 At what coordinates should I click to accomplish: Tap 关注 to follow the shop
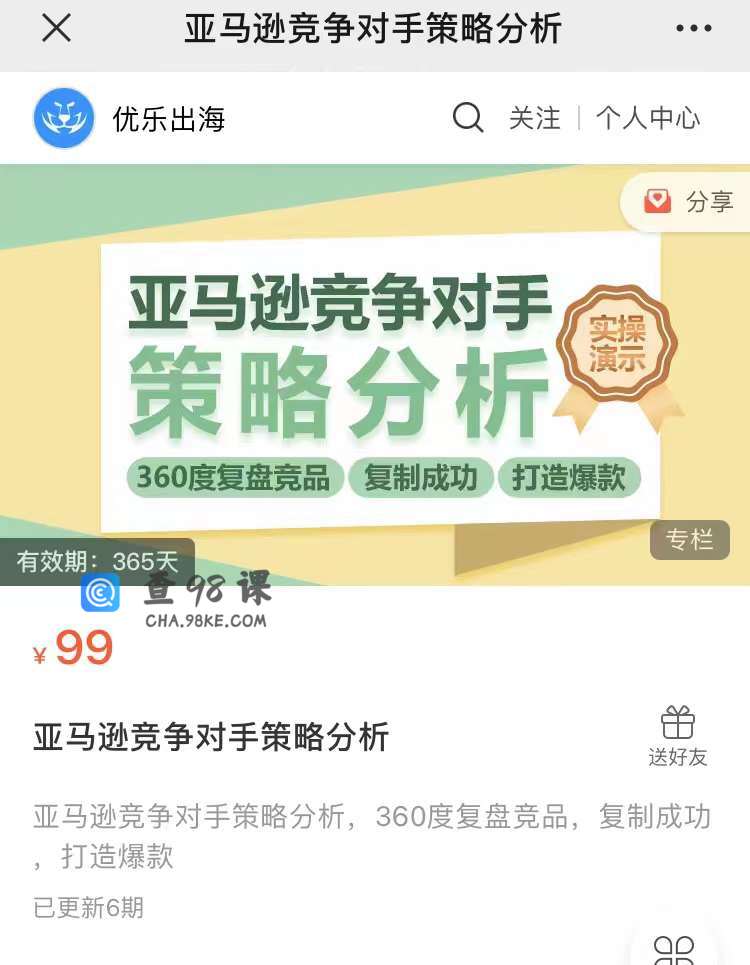click(x=534, y=118)
